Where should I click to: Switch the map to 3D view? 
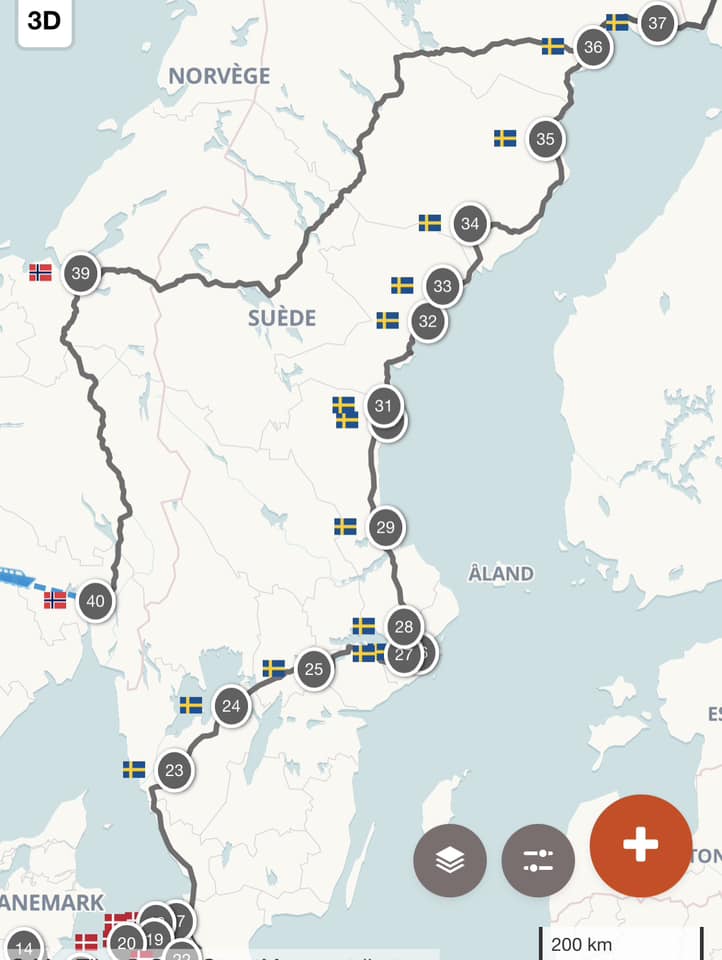coord(44,22)
